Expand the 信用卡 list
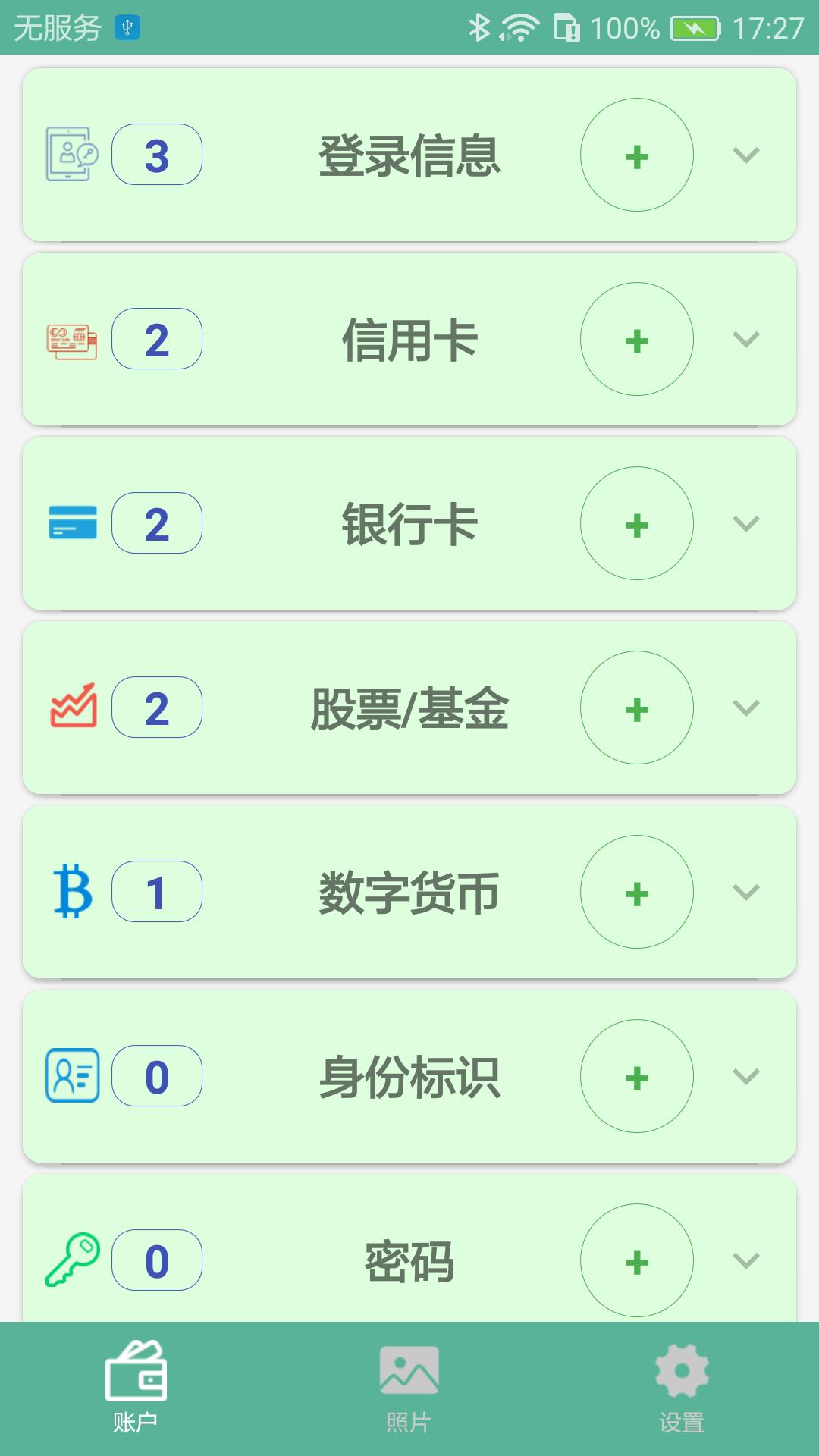 coord(746,340)
